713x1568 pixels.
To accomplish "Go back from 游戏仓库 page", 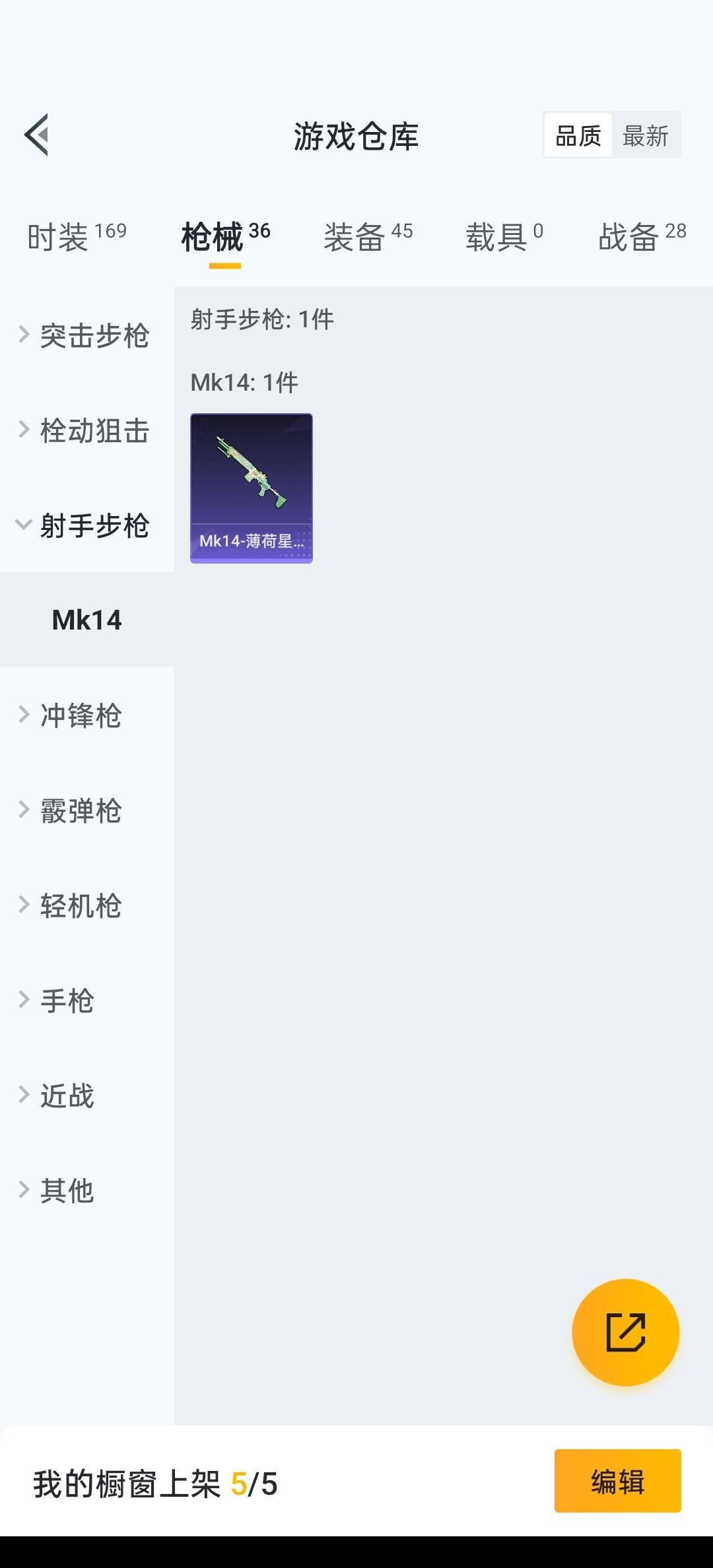I will click(x=37, y=135).
